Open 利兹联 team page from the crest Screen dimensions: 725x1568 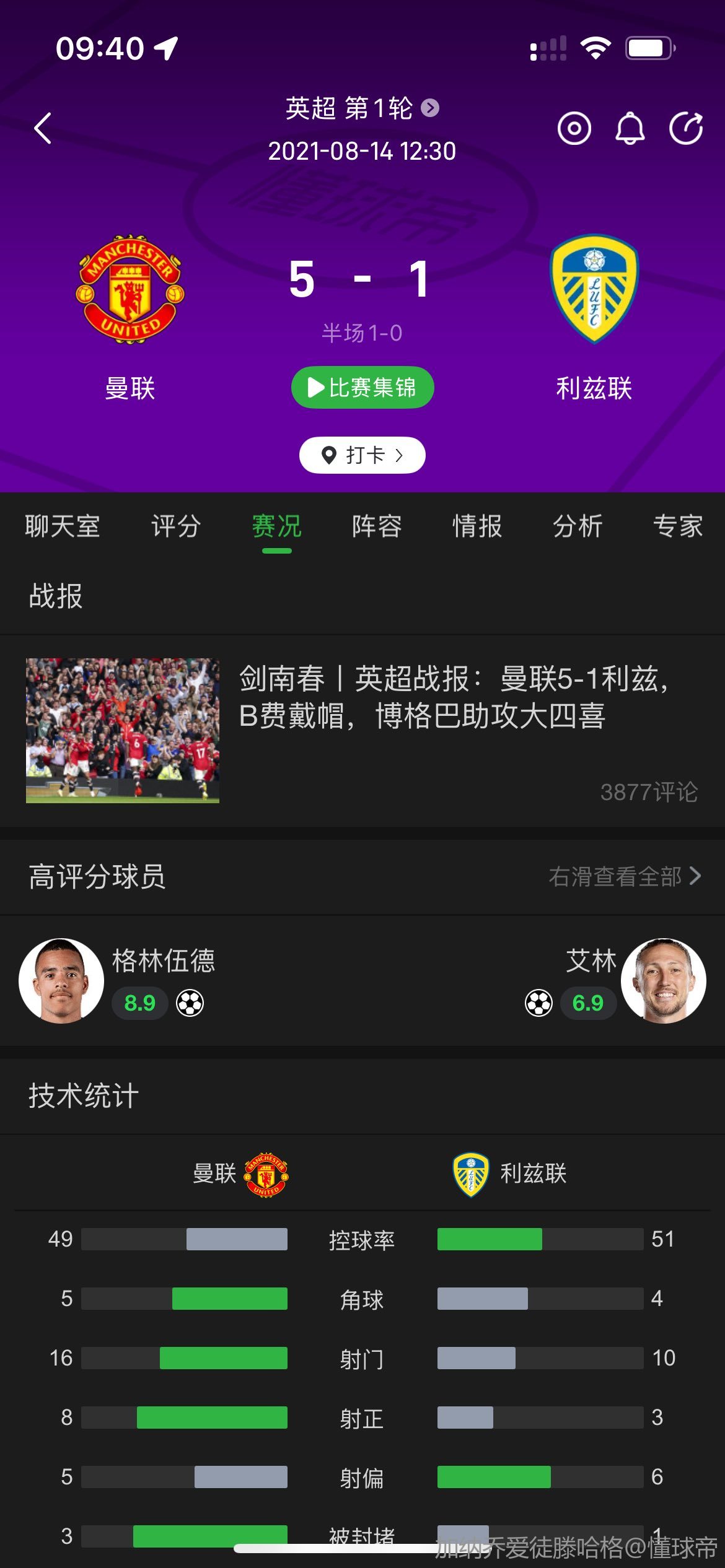pyautogui.click(x=594, y=290)
